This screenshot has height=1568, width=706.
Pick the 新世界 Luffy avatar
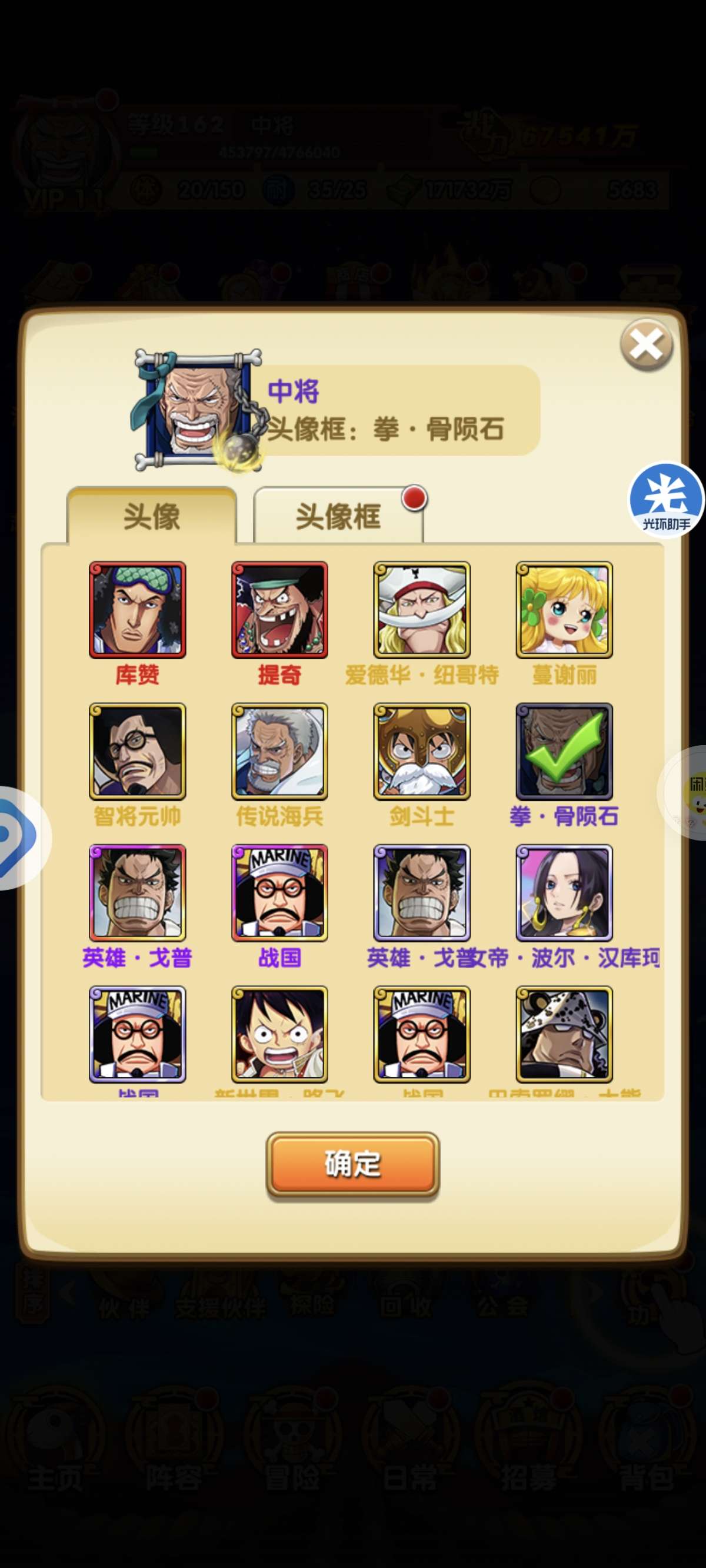pyautogui.click(x=279, y=1034)
